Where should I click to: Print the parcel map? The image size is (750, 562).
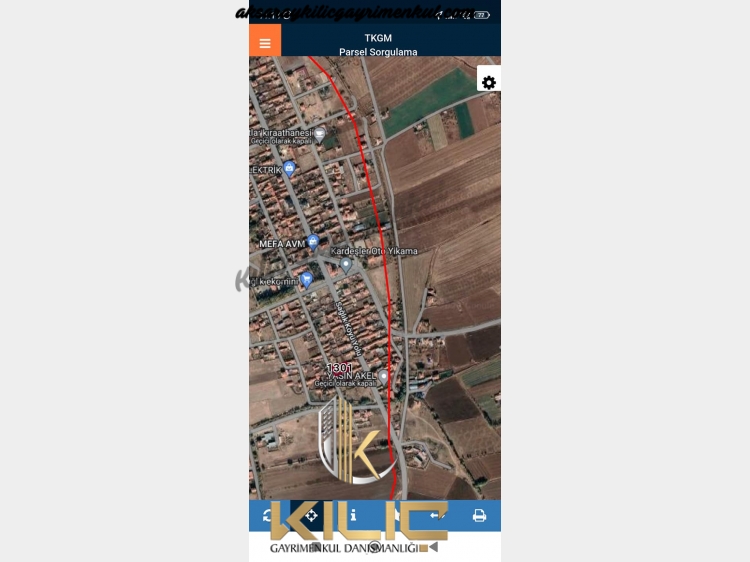tap(479, 516)
